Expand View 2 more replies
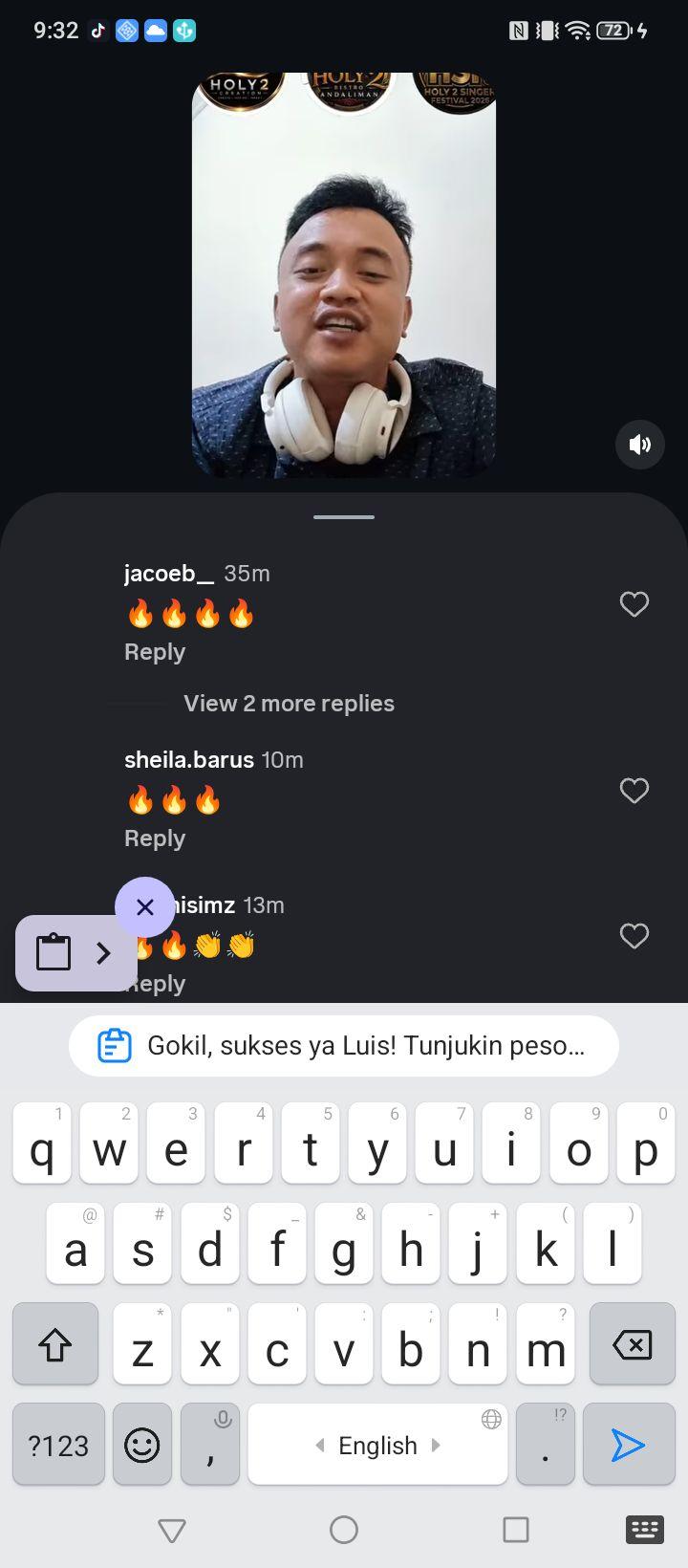 [x=289, y=704]
